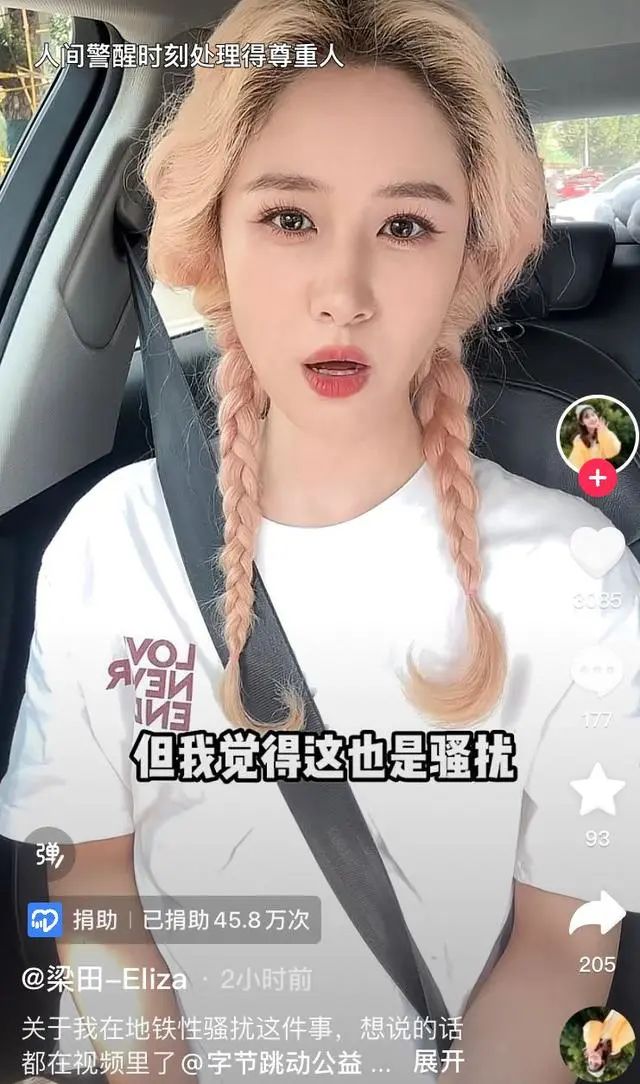Add this video to favorites with the star
This screenshot has height=1084, width=640.
click(597, 790)
